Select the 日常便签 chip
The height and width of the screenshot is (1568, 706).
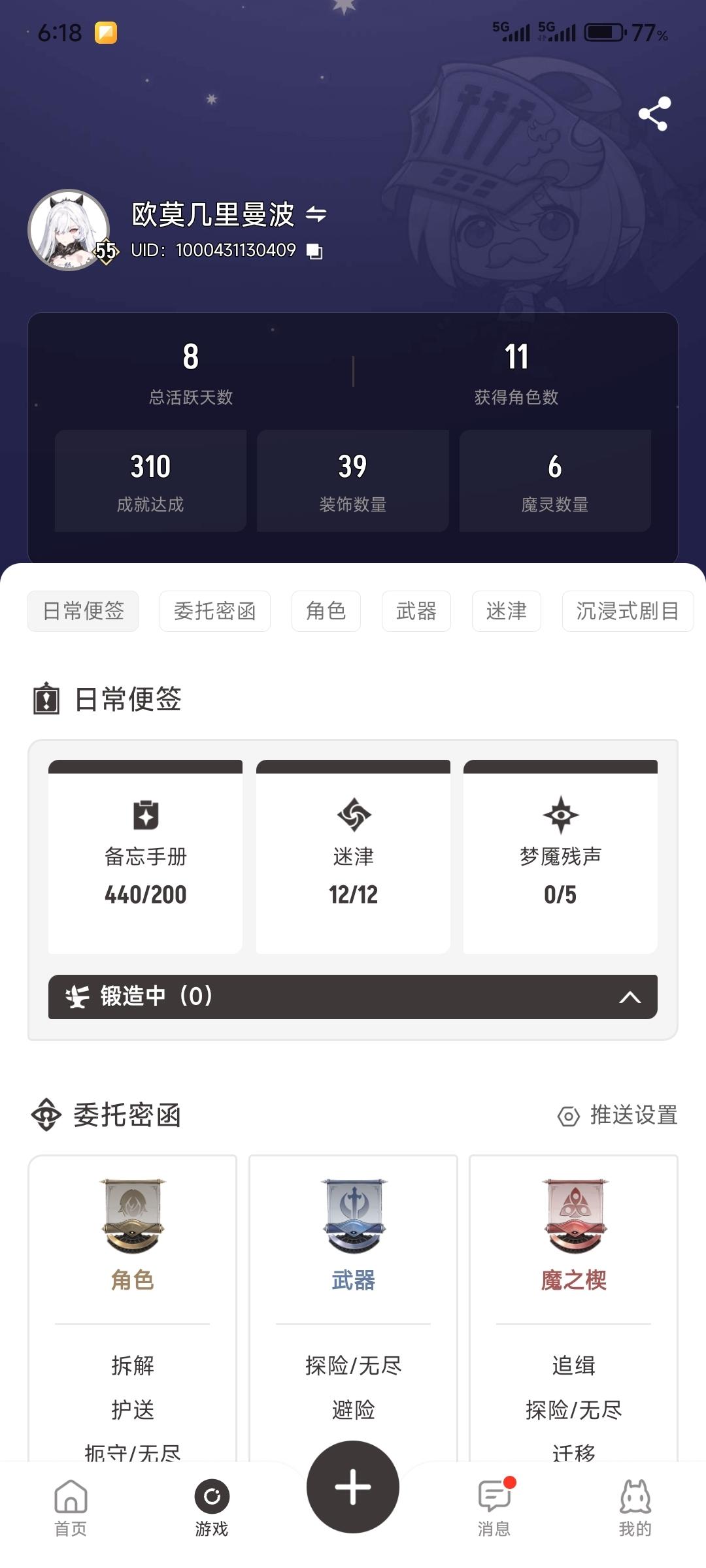pyautogui.click(x=83, y=611)
